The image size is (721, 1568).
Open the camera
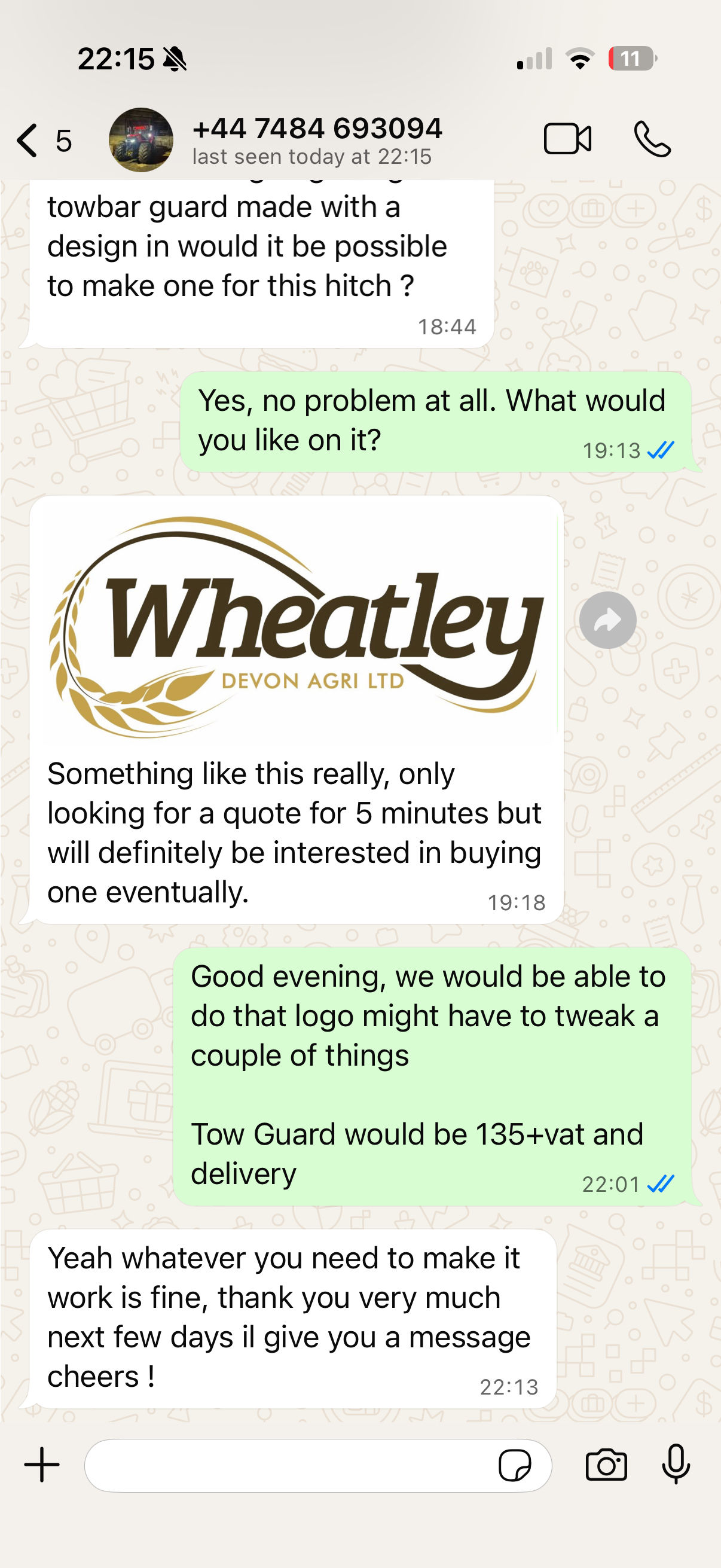click(x=606, y=1465)
